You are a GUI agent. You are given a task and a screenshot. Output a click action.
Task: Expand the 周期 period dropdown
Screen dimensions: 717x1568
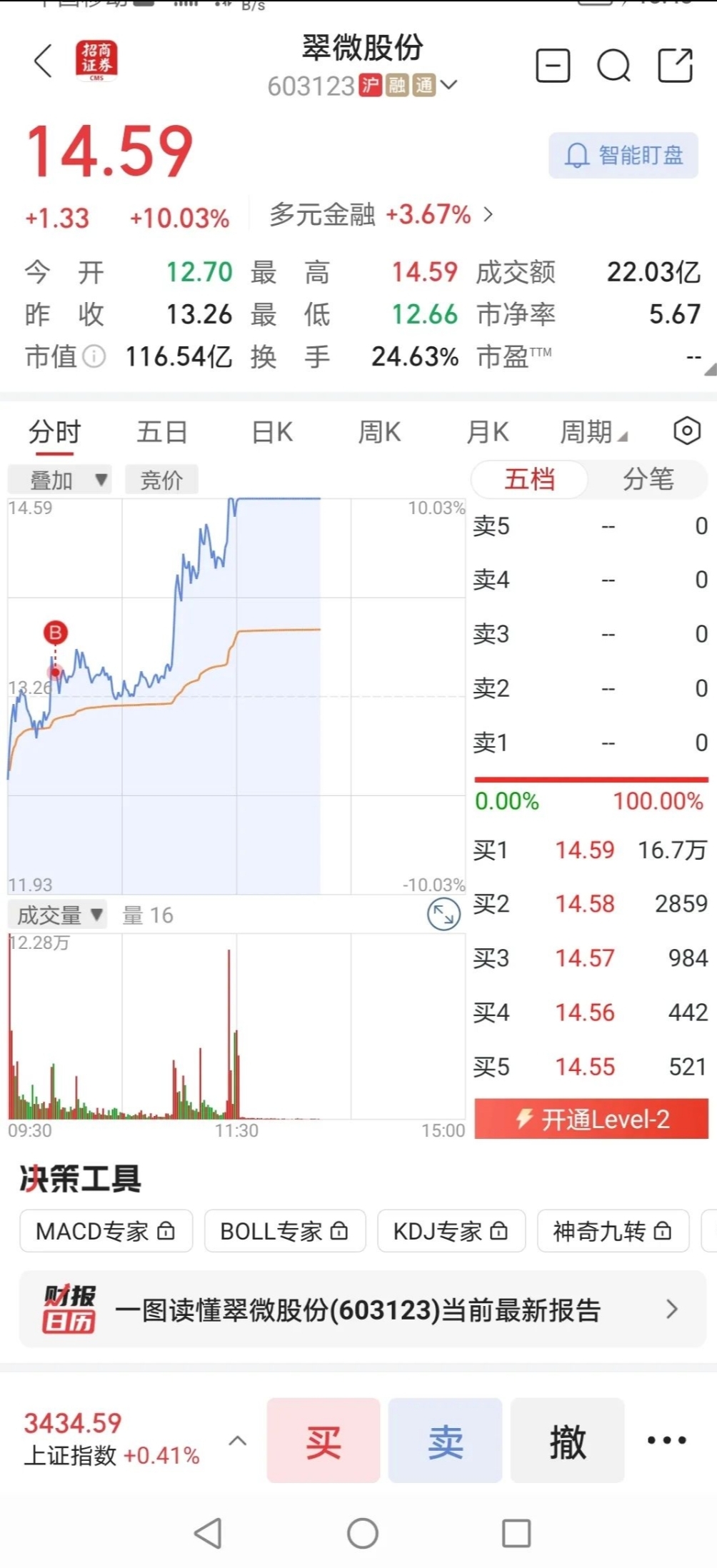click(593, 432)
